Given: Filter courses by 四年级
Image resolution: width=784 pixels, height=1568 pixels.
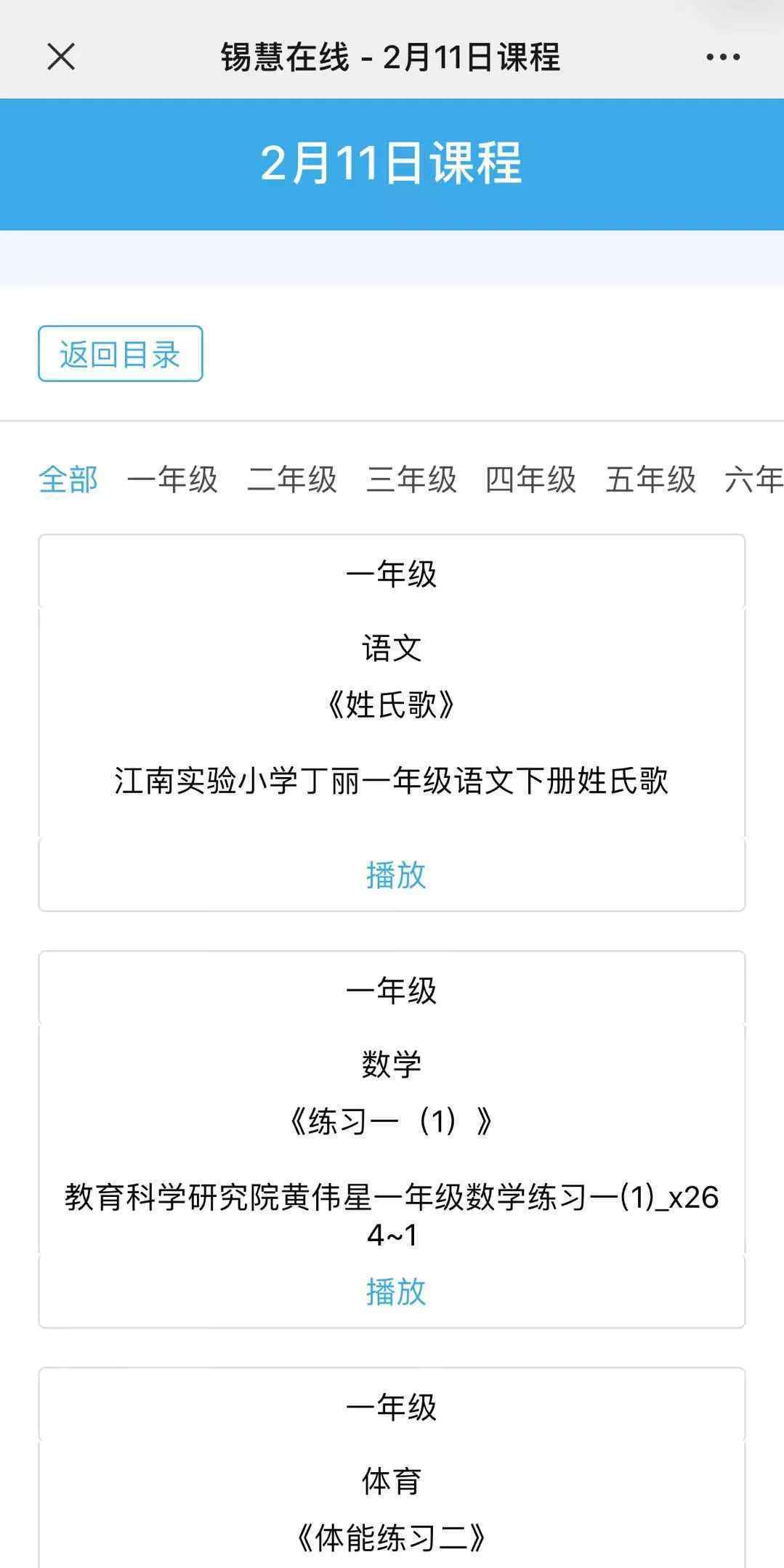Looking at the screenshot, I should click(x=531, y=480).
